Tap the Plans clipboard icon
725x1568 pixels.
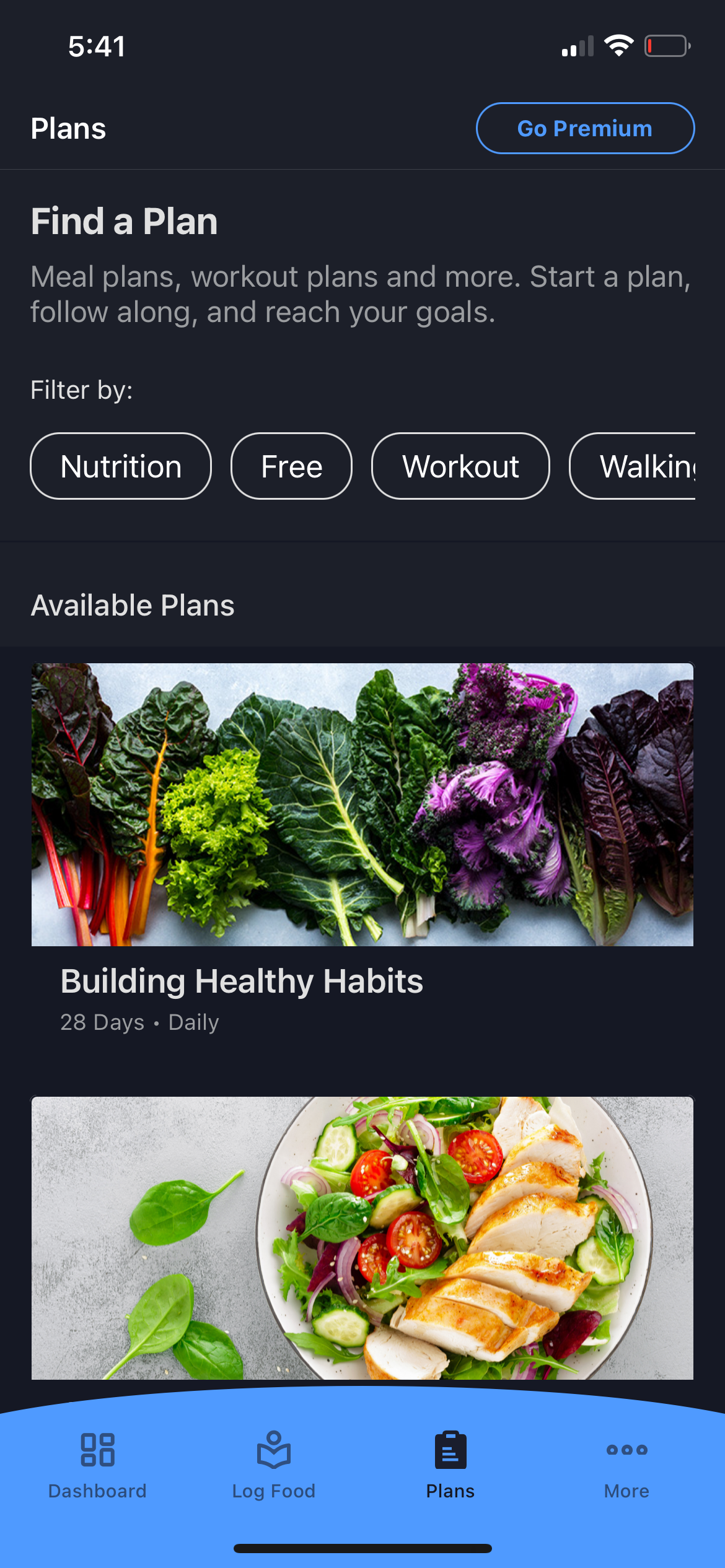point(450,1450)
